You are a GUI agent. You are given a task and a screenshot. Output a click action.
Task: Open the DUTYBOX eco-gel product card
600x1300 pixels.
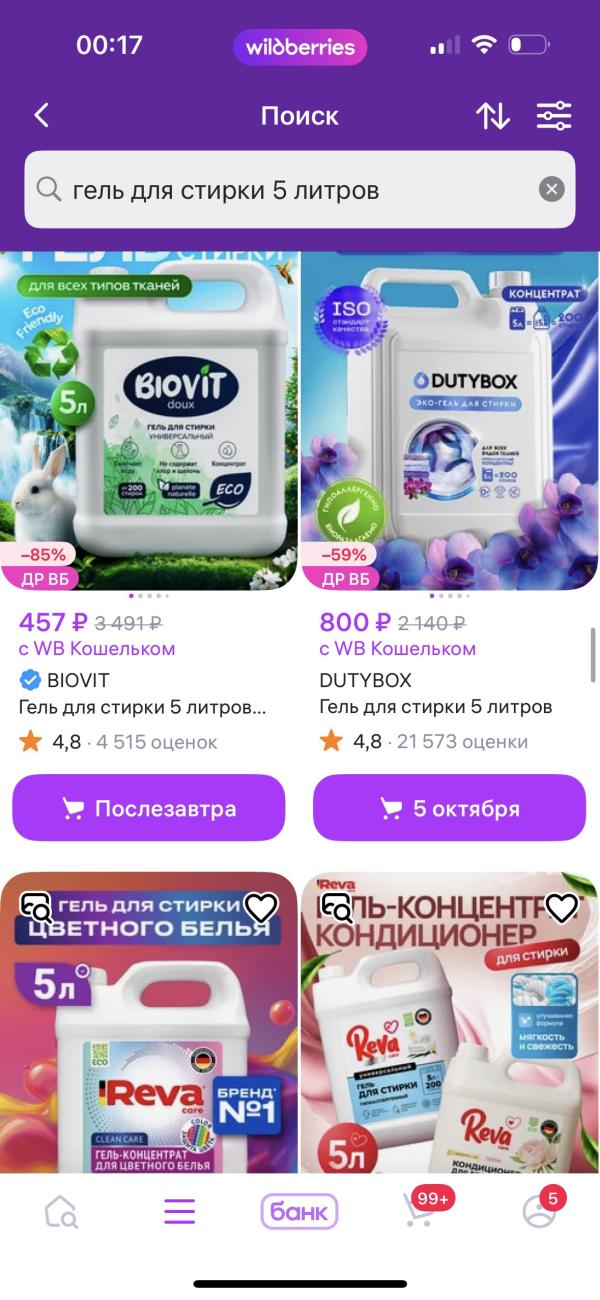click(x=450, y=420)
